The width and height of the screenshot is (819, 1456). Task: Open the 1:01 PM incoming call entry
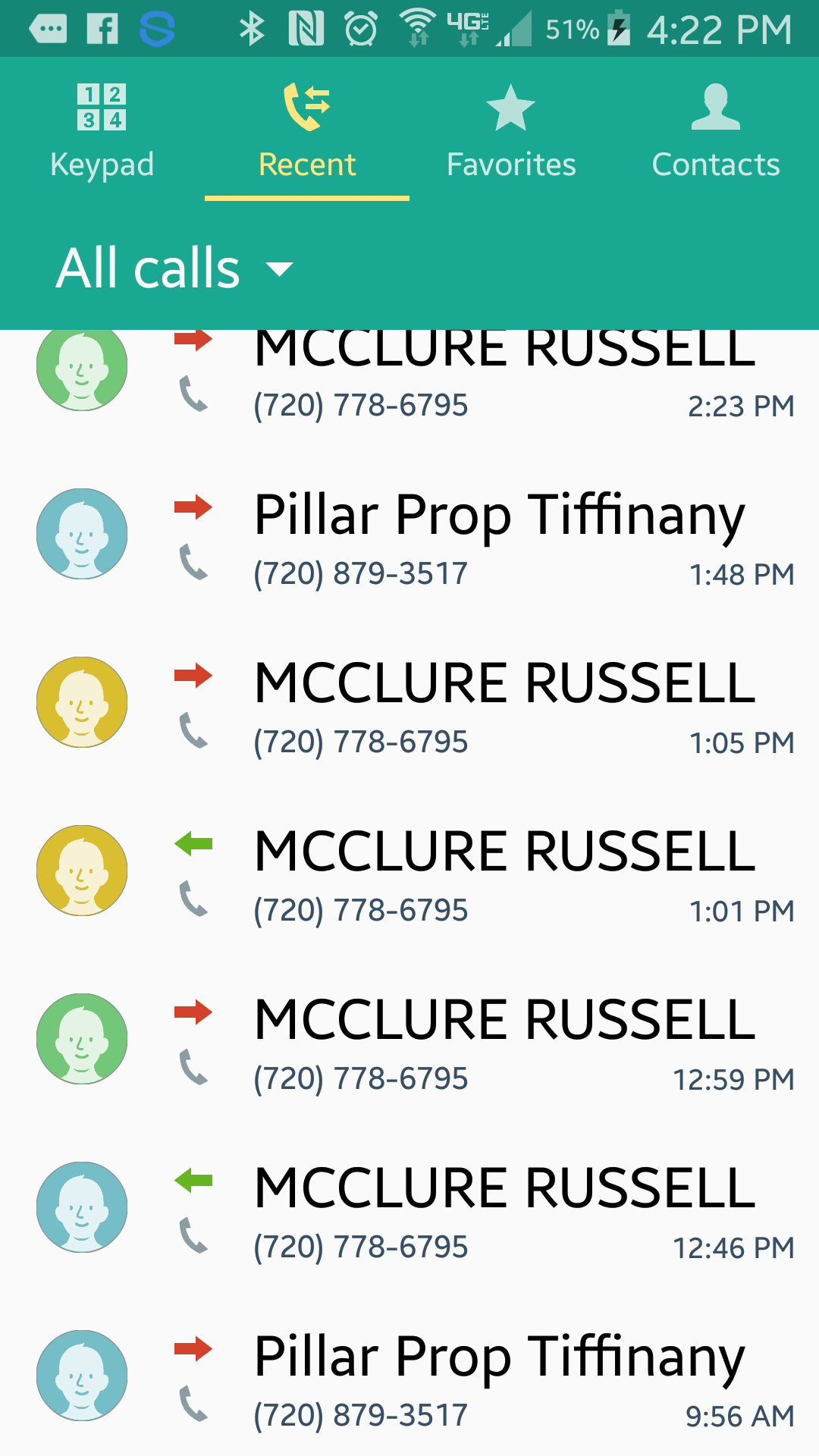(409, 871)
